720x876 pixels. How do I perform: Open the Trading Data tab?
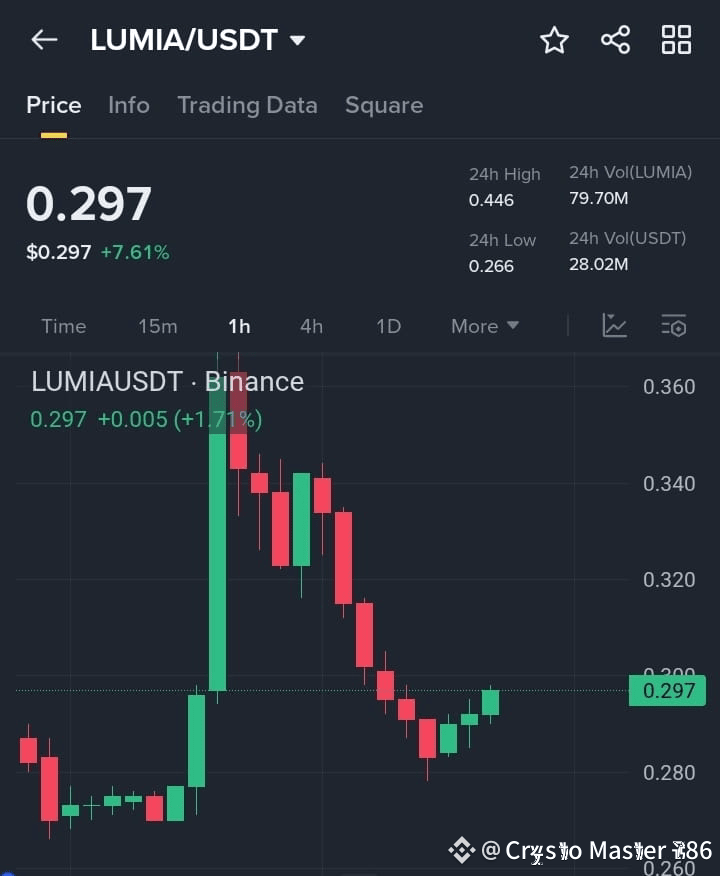[247, 105]
